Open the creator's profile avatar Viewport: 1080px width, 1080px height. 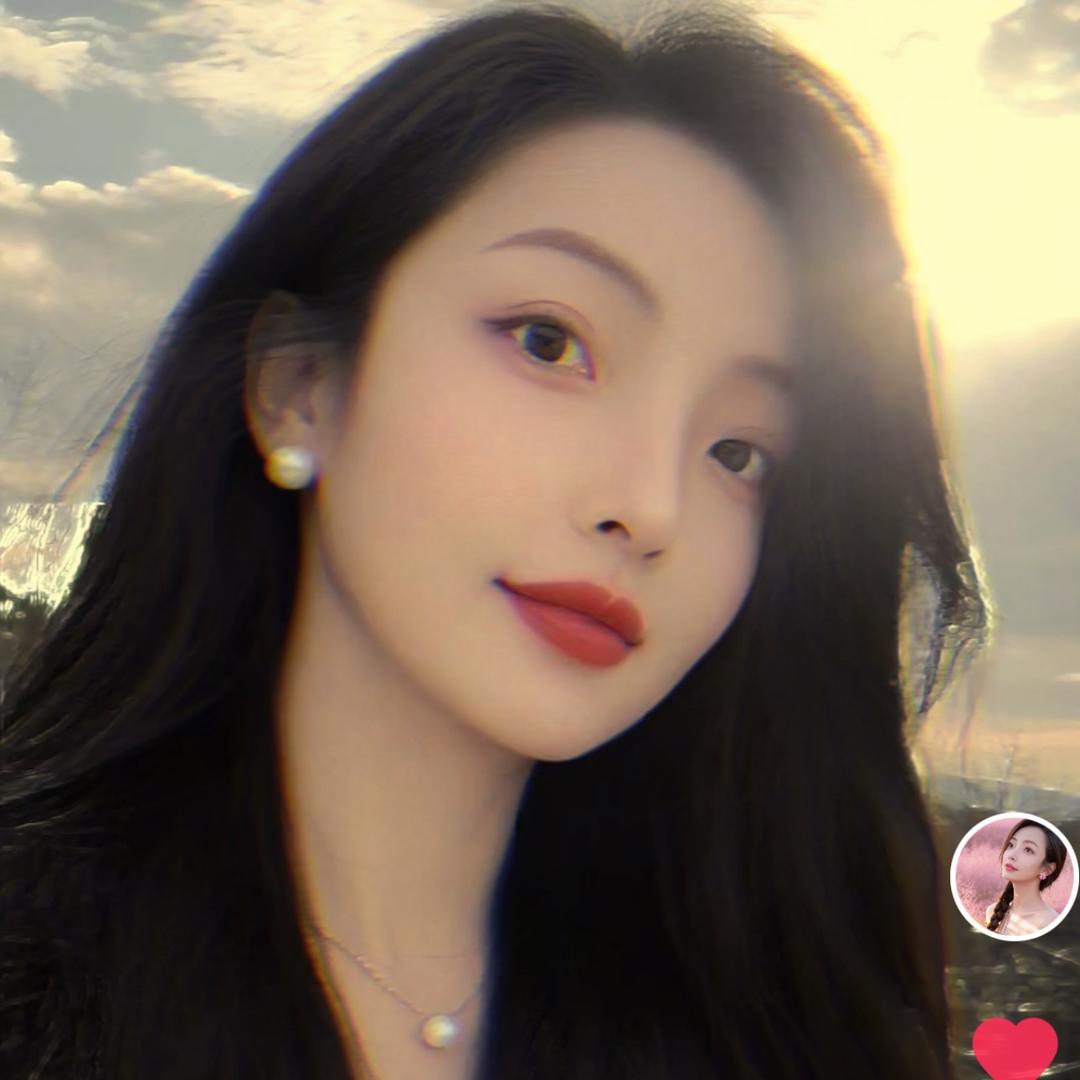coord(1013,877)
